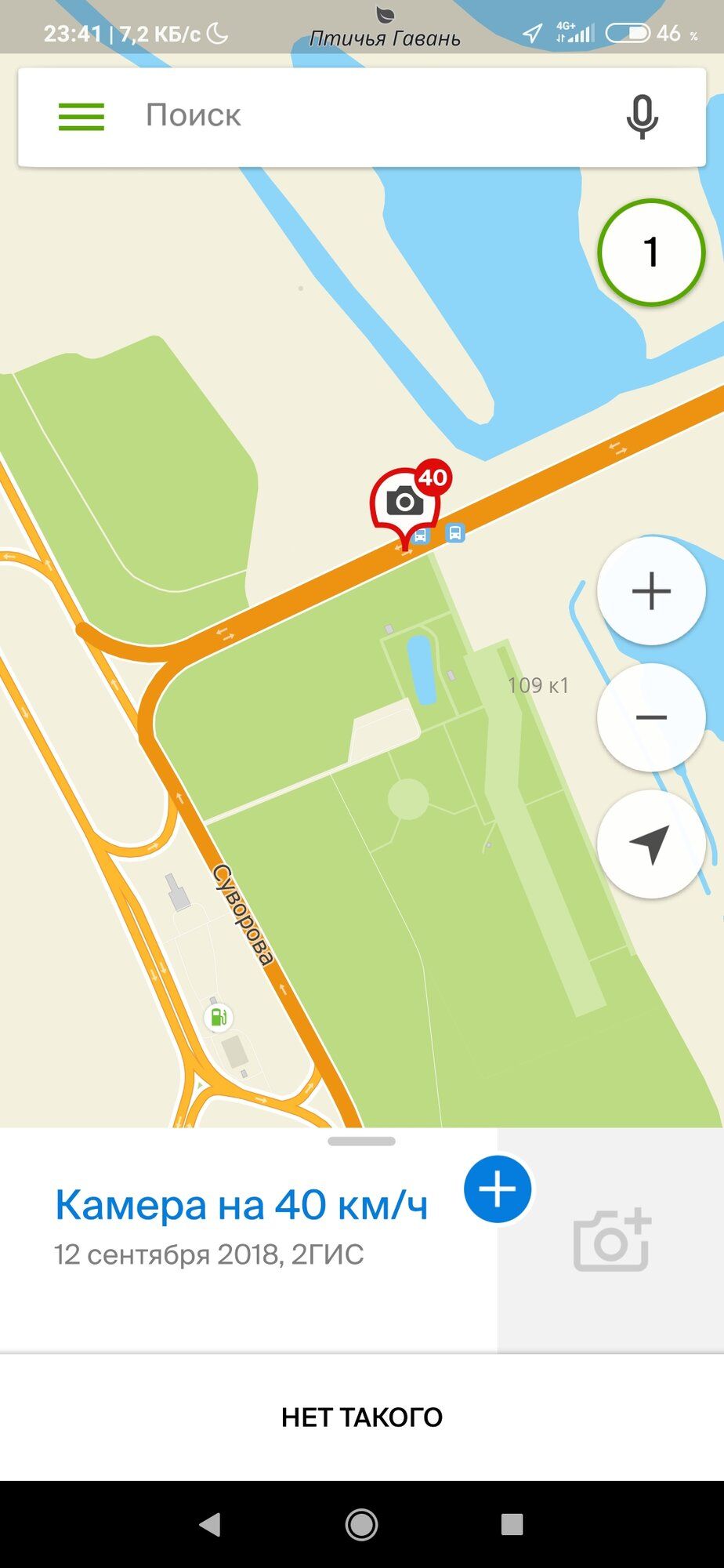Tap the green circle marked 1
This screenshot has width=724, height=1568.
[x=651, y=252]
